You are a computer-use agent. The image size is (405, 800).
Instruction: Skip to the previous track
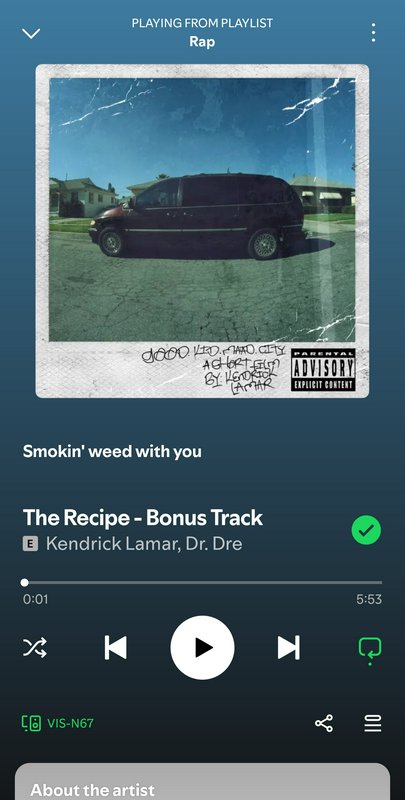(116, 647)
